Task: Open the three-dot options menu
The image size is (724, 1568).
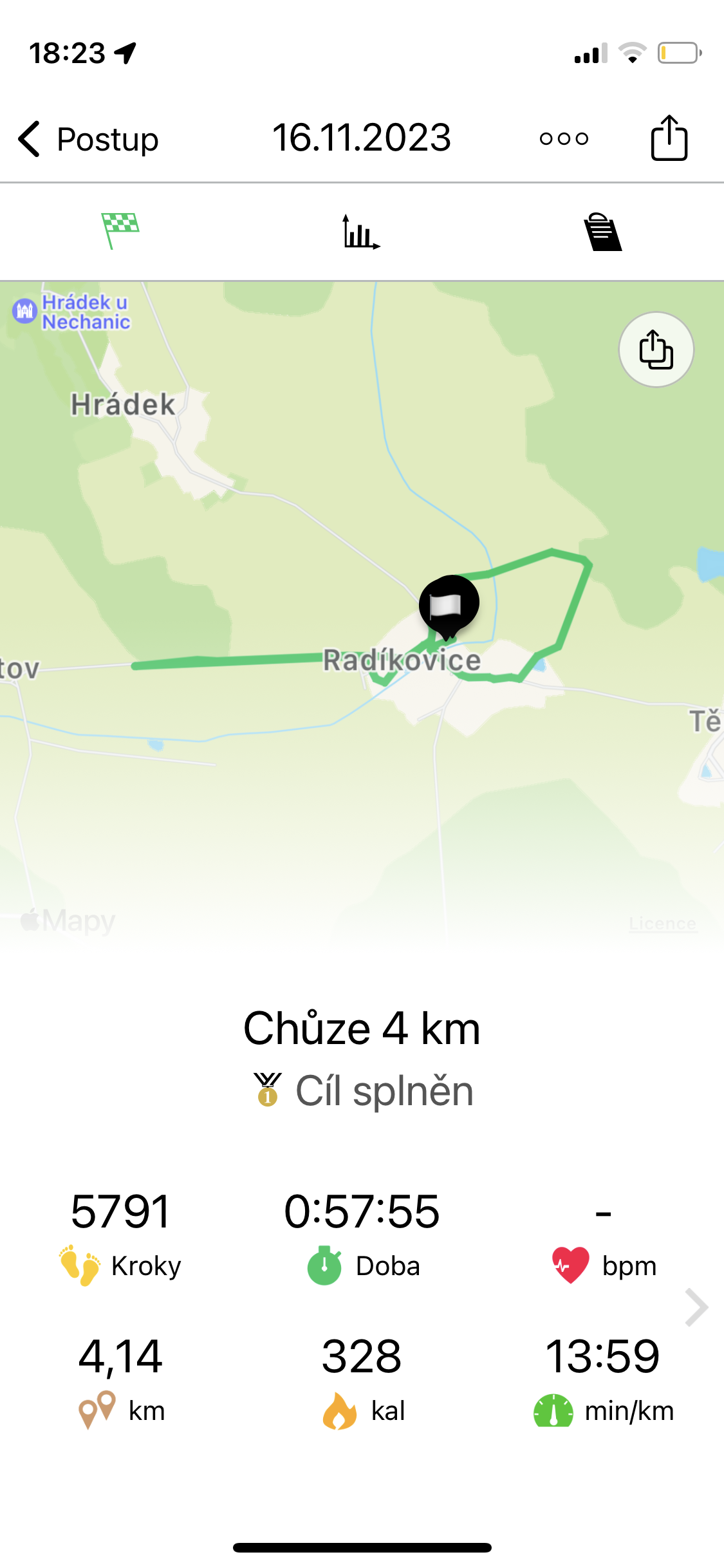Action: click(564, 138)
